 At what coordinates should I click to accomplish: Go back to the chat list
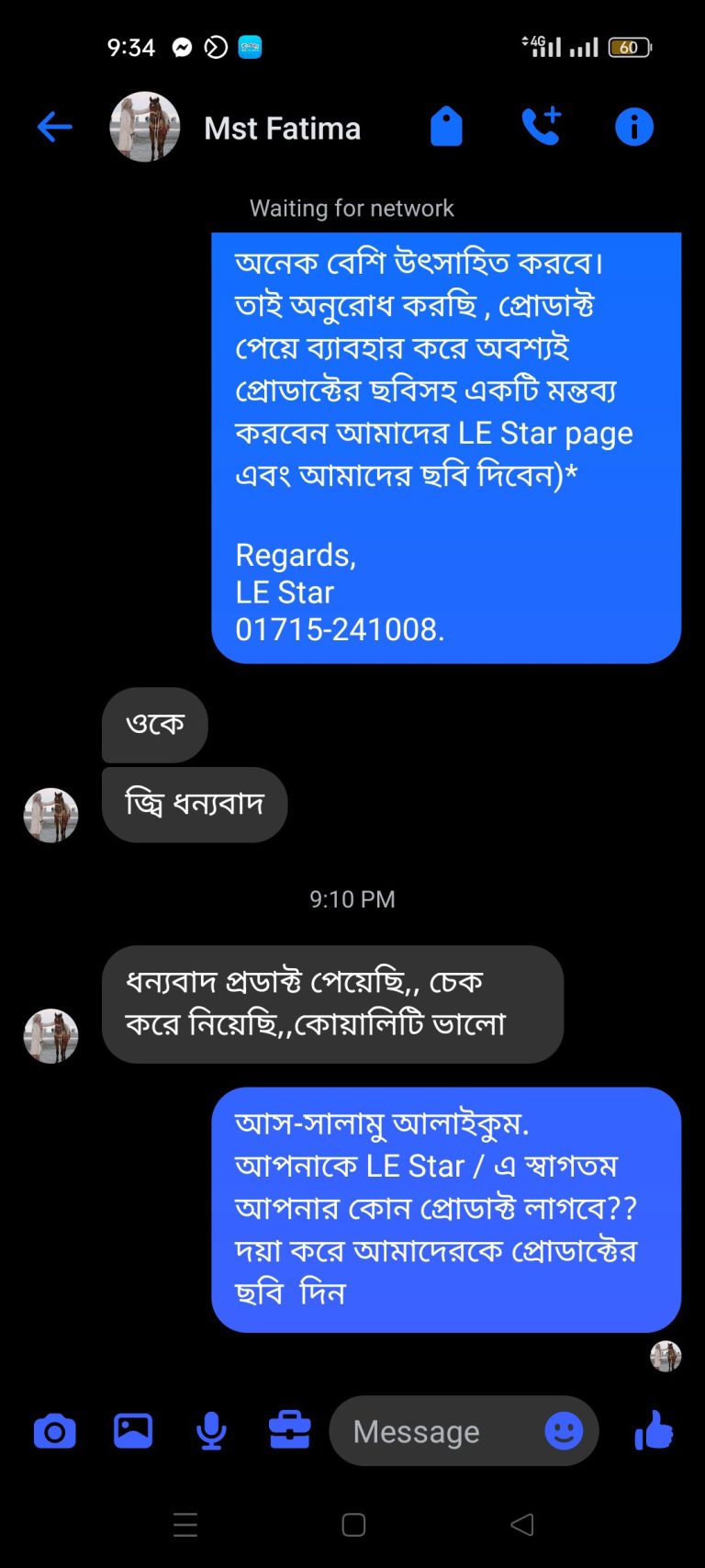point(54,127)
